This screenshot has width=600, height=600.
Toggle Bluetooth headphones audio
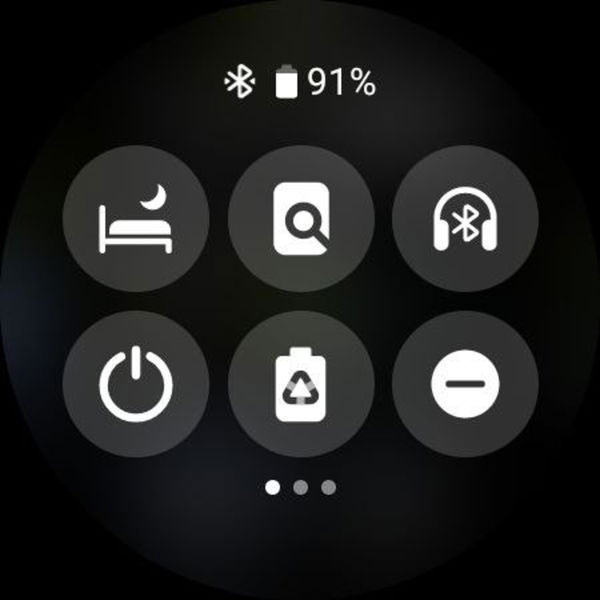tap(465, 218)
